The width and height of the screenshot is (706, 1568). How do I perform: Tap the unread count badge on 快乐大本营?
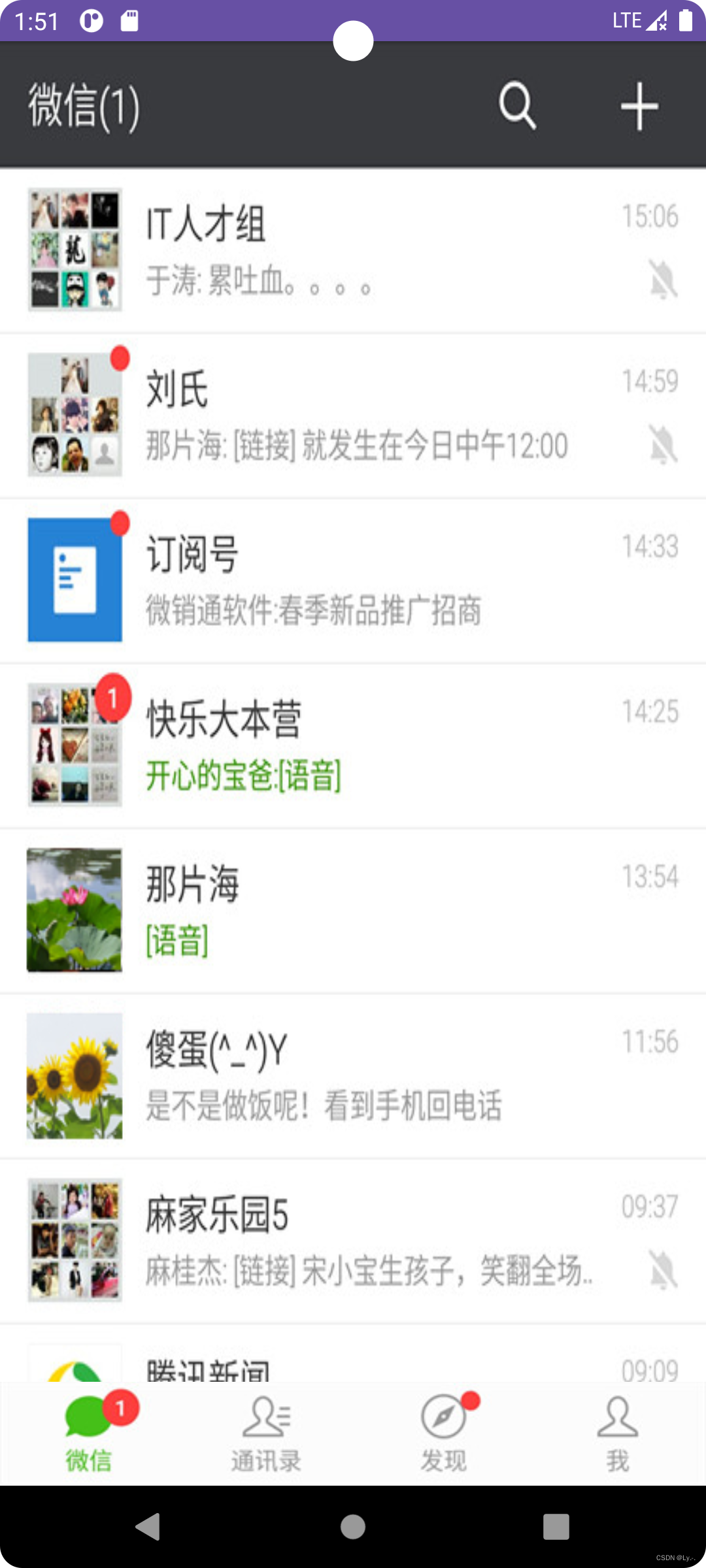point(113,699)
